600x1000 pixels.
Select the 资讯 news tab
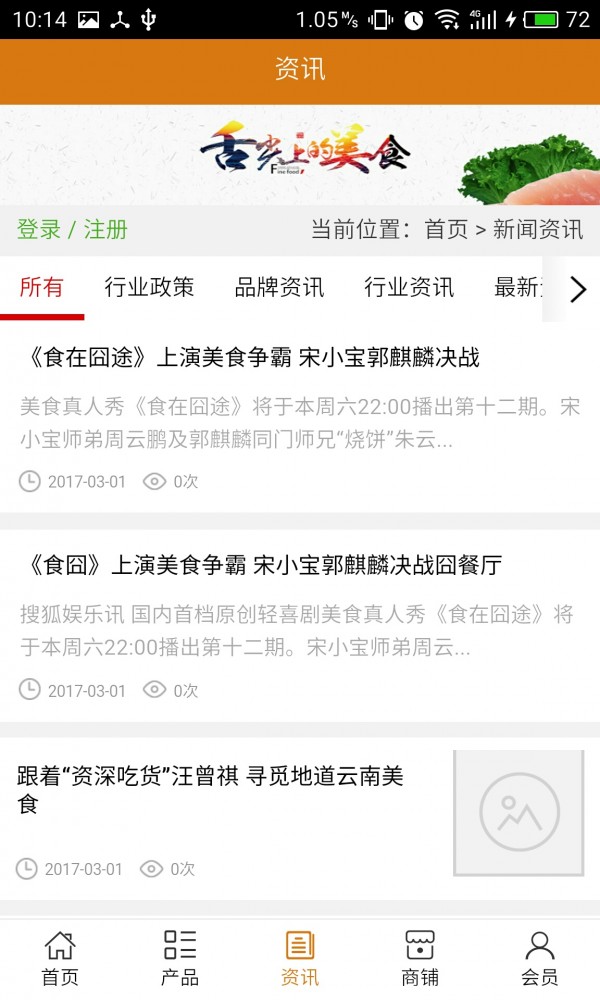300,959
